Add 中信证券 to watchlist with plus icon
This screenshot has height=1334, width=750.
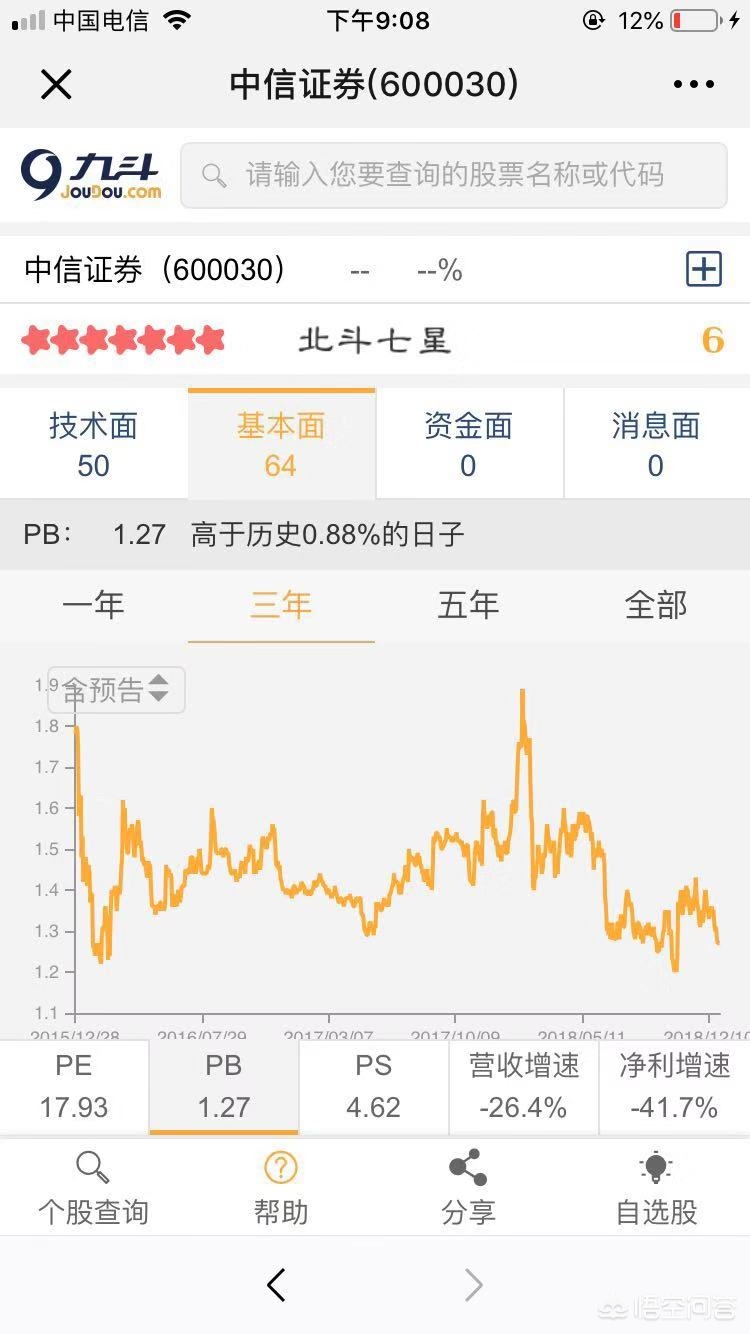(x=704, y=269)
